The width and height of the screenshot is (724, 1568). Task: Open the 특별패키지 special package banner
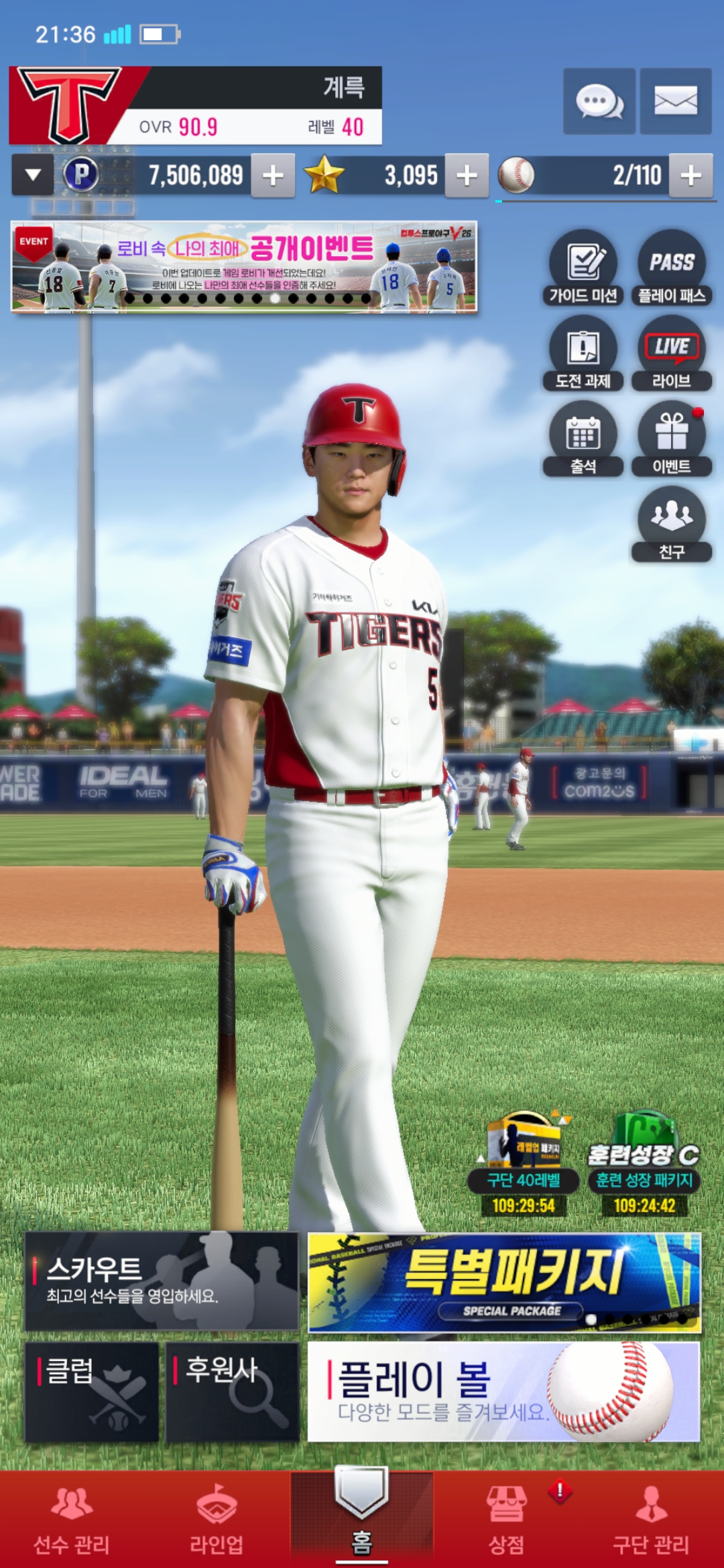pos(504,1282)
